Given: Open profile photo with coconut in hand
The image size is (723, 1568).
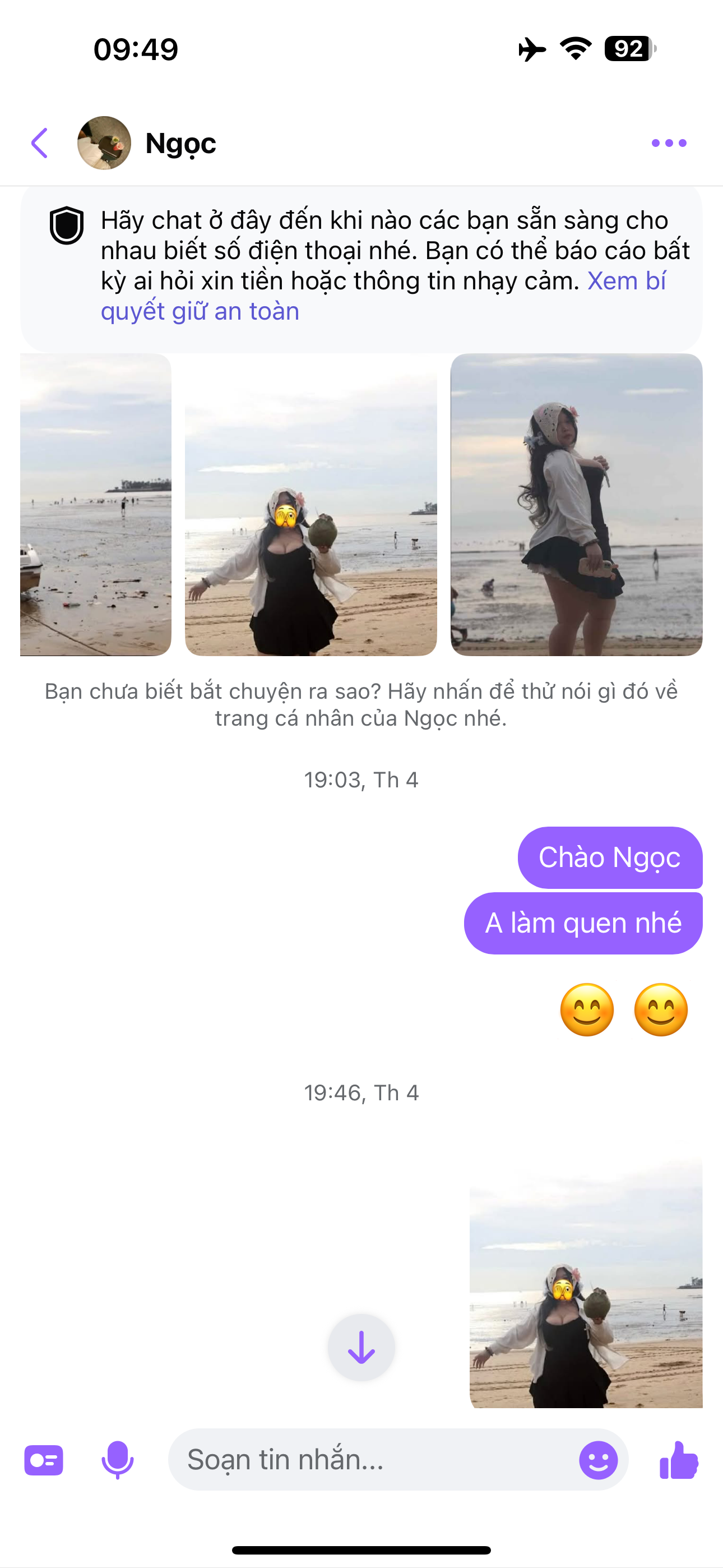Looking at the screenshot, I should coord(310,505).
